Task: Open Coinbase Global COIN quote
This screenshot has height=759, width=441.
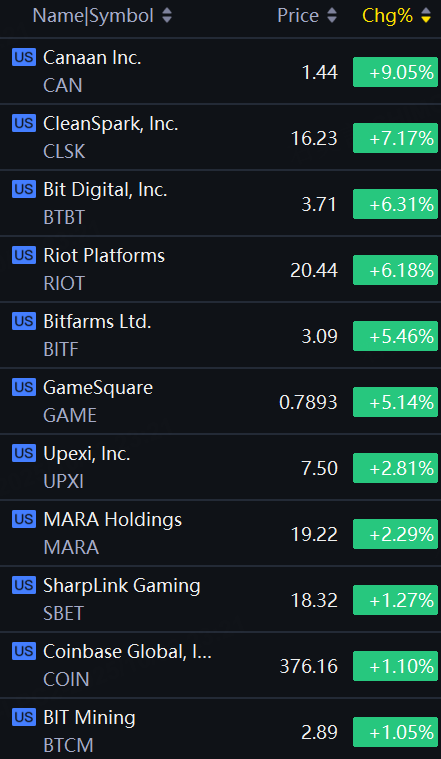Action: pos(220,666)
